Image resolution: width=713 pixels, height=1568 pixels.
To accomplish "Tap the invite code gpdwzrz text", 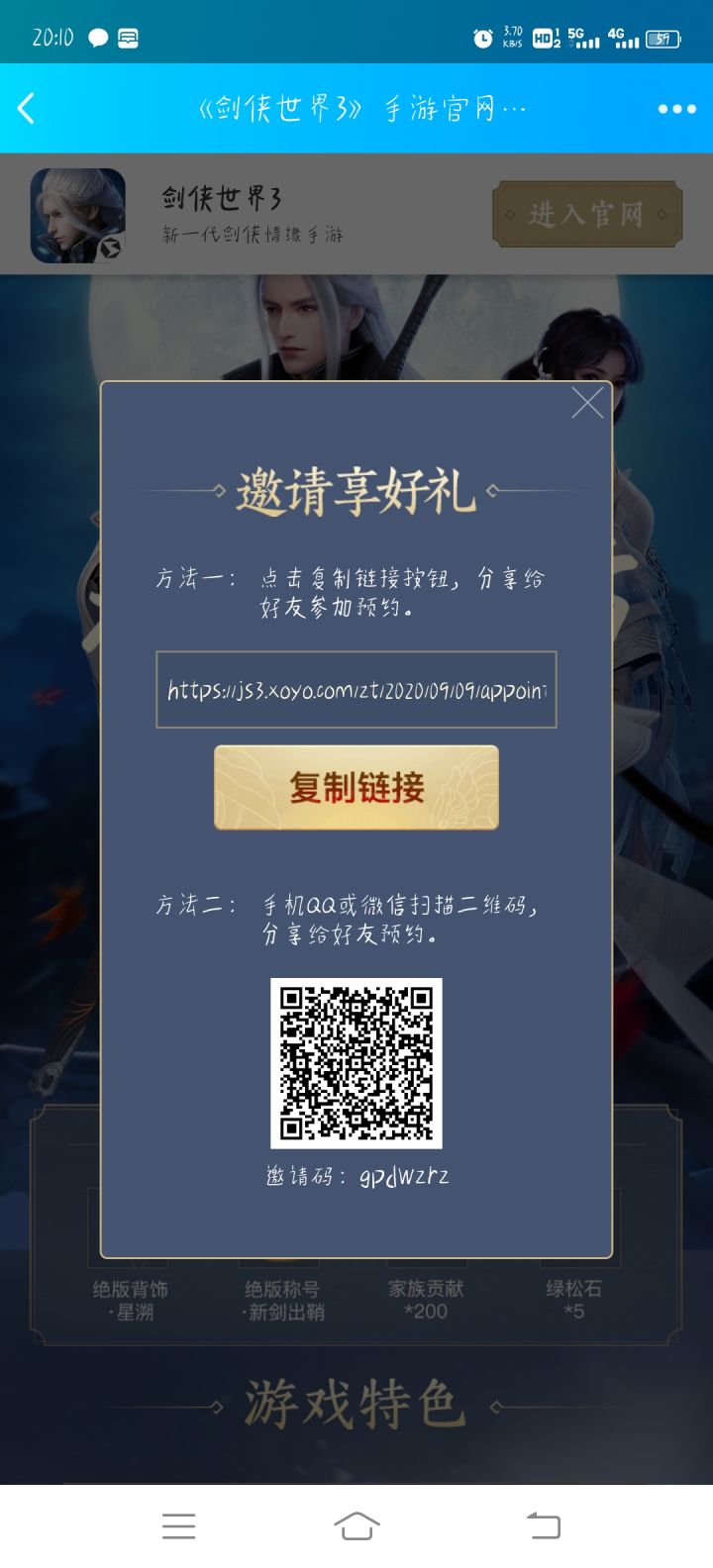I will point(356,1175).
